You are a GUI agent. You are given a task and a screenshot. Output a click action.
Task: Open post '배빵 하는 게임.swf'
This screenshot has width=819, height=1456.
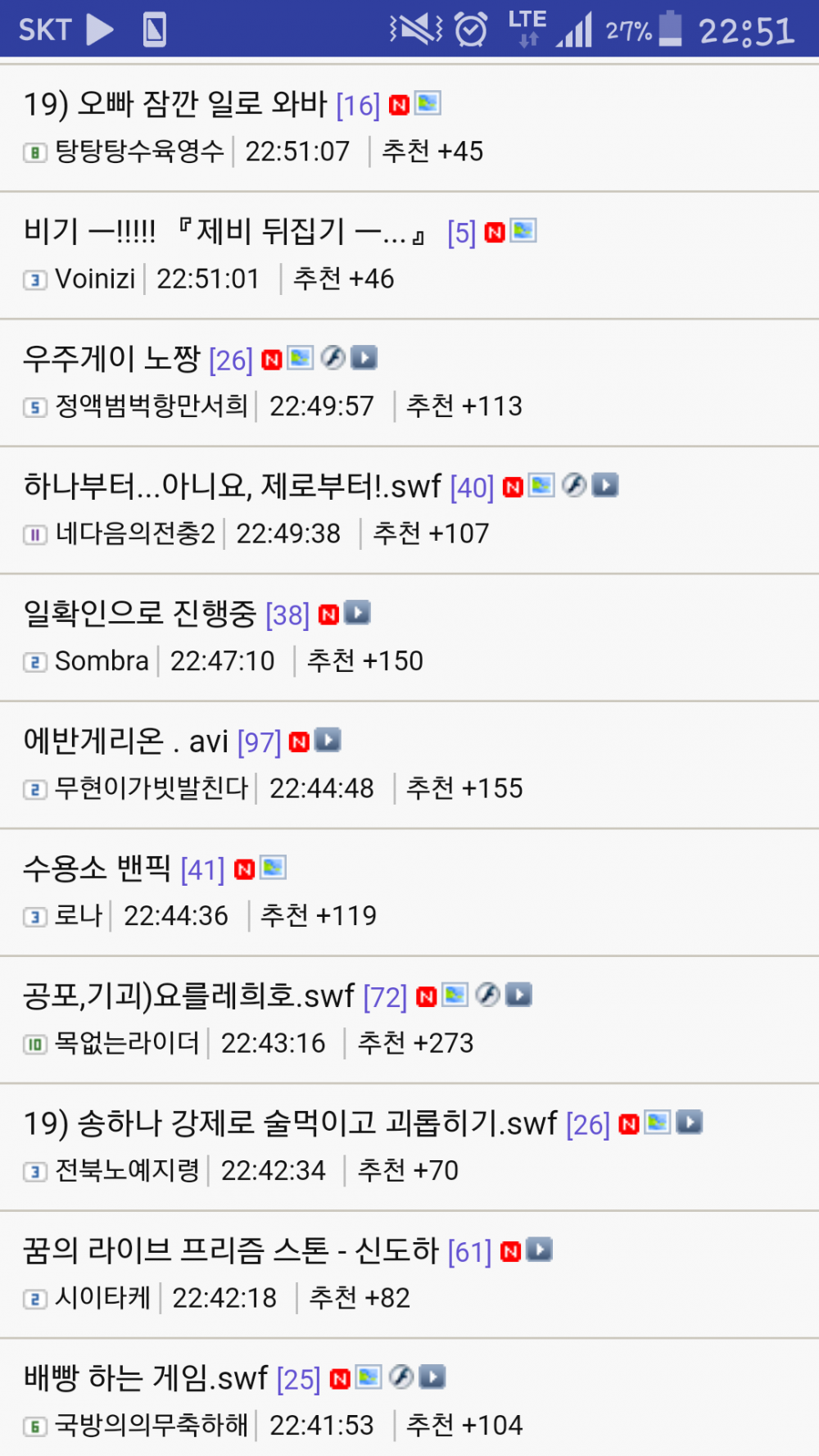146,1378
